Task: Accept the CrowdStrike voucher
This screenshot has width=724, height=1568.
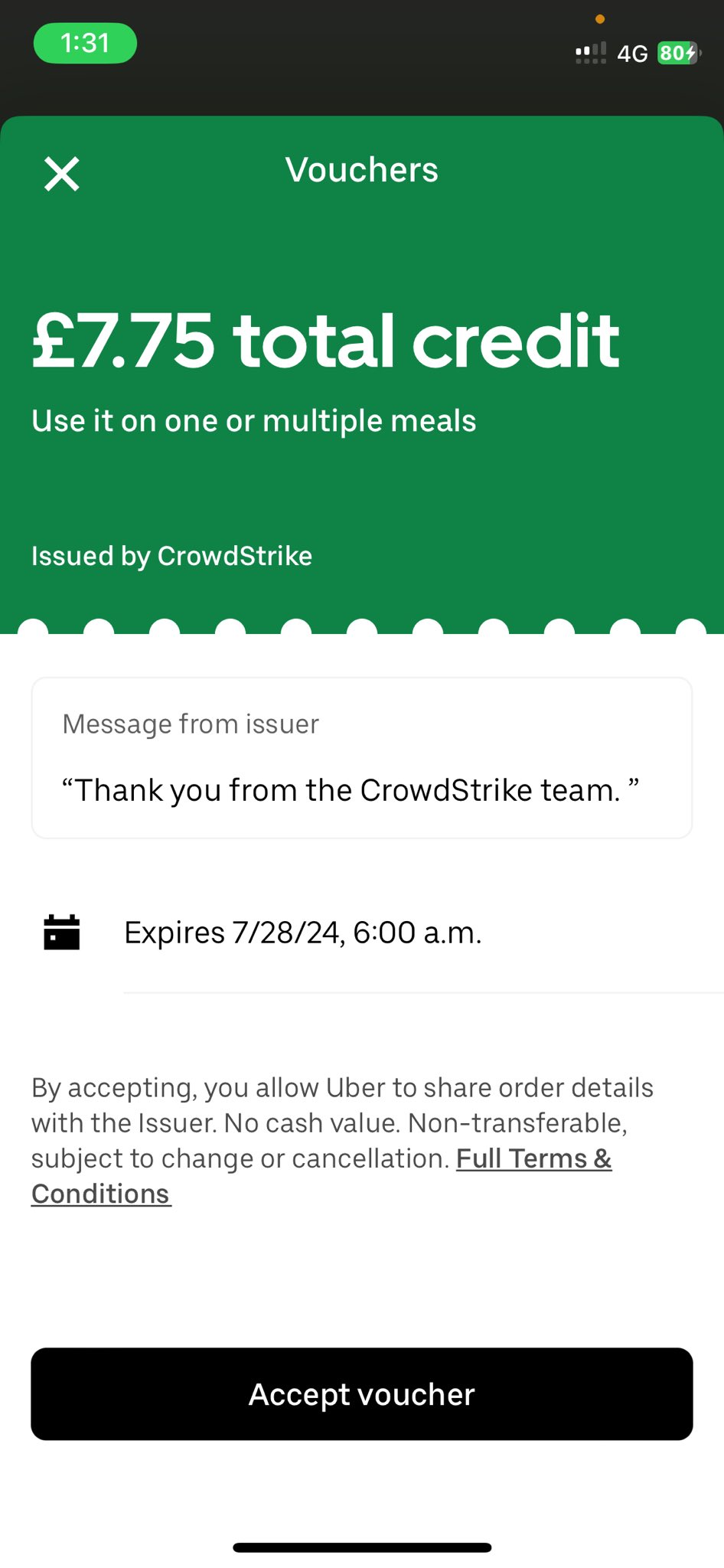Action: (362, 1394)
